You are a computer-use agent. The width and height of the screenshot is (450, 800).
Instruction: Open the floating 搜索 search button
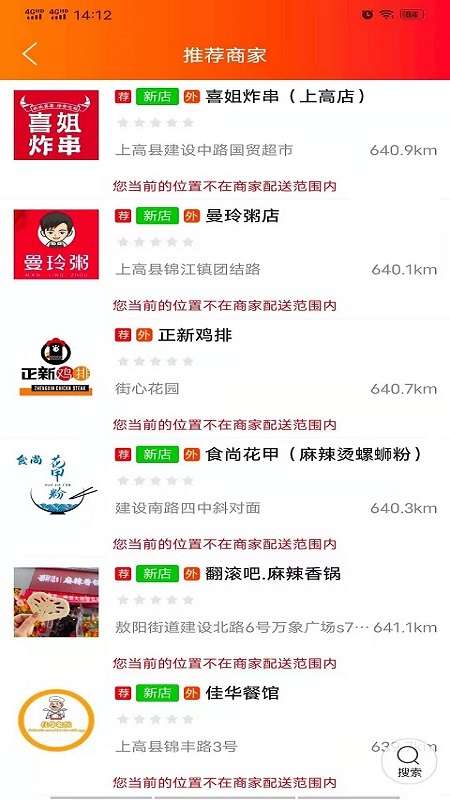[409, 761]
